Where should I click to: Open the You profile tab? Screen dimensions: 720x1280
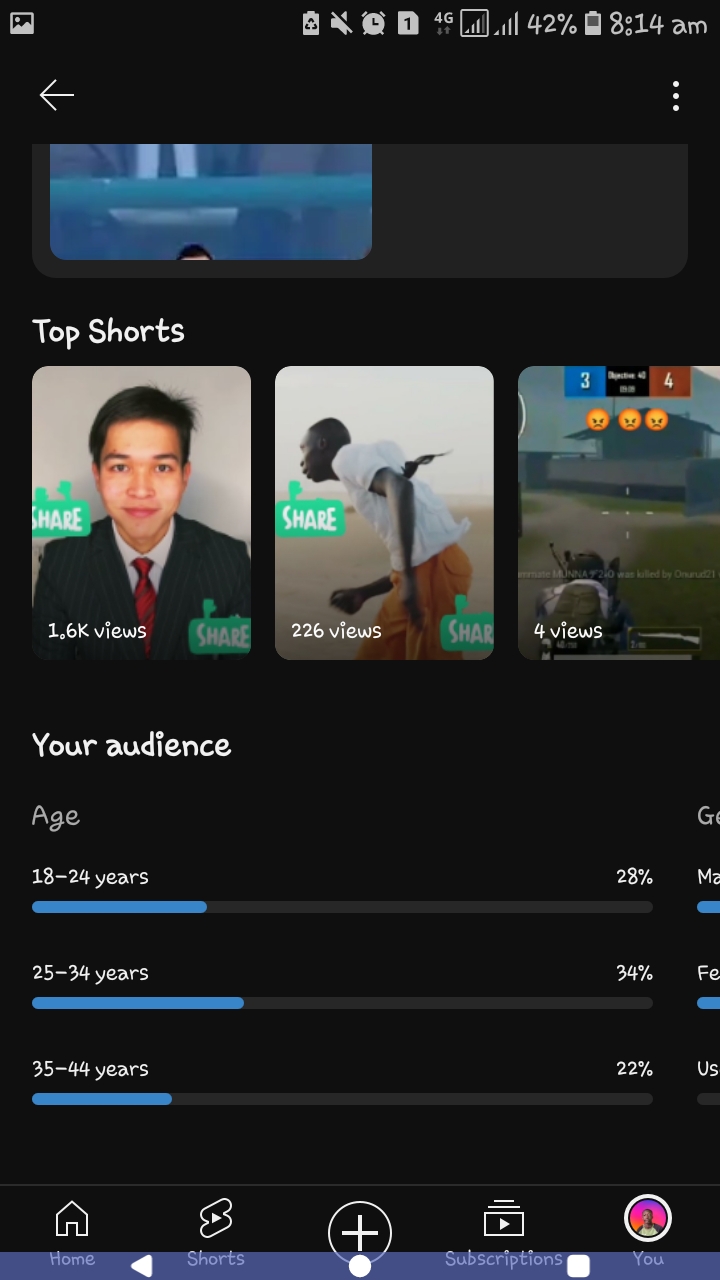coord(647,1227)
